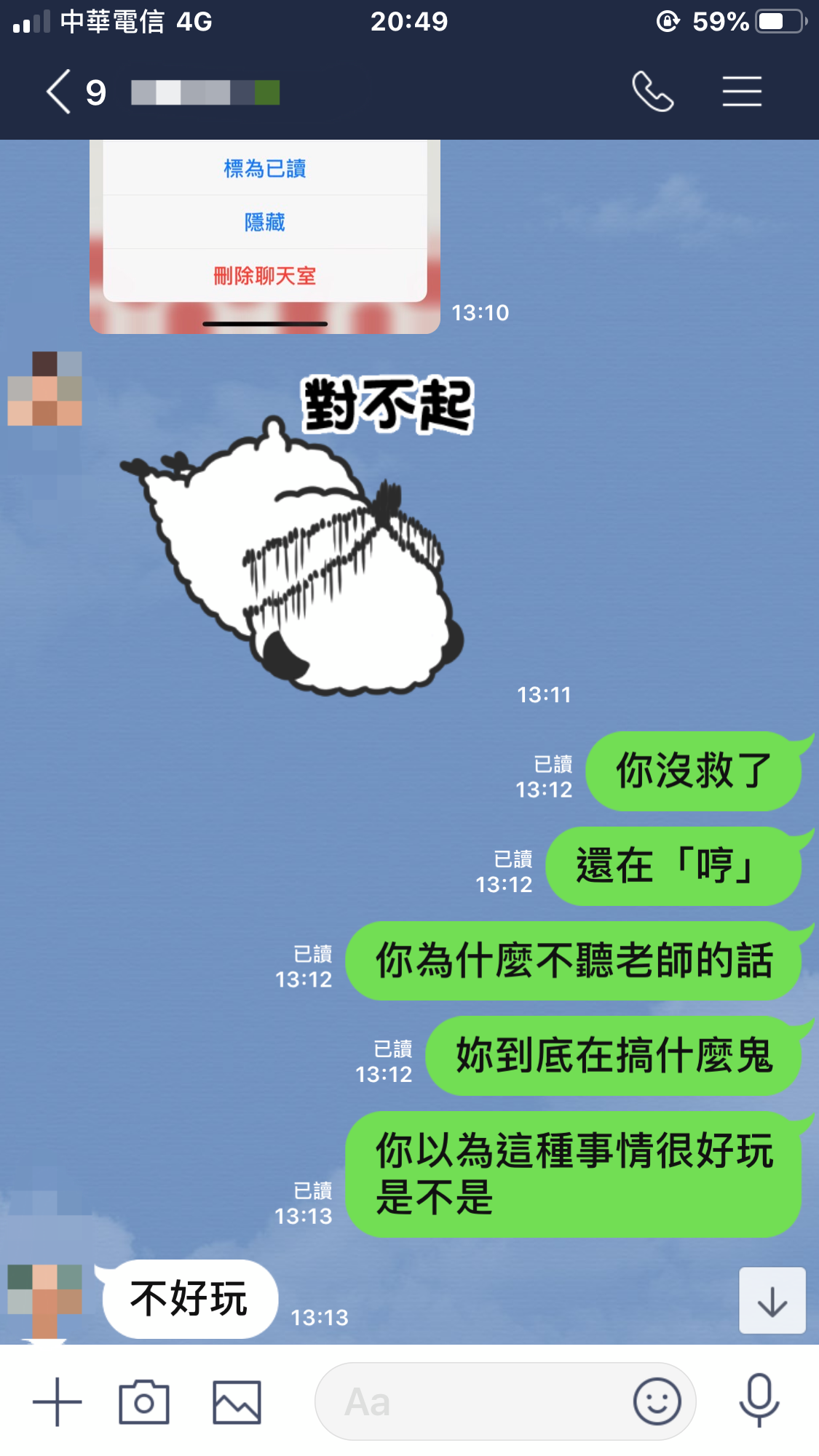
Task: Open sender's profile picture beside 不好玩 message
Action: 44,1300
